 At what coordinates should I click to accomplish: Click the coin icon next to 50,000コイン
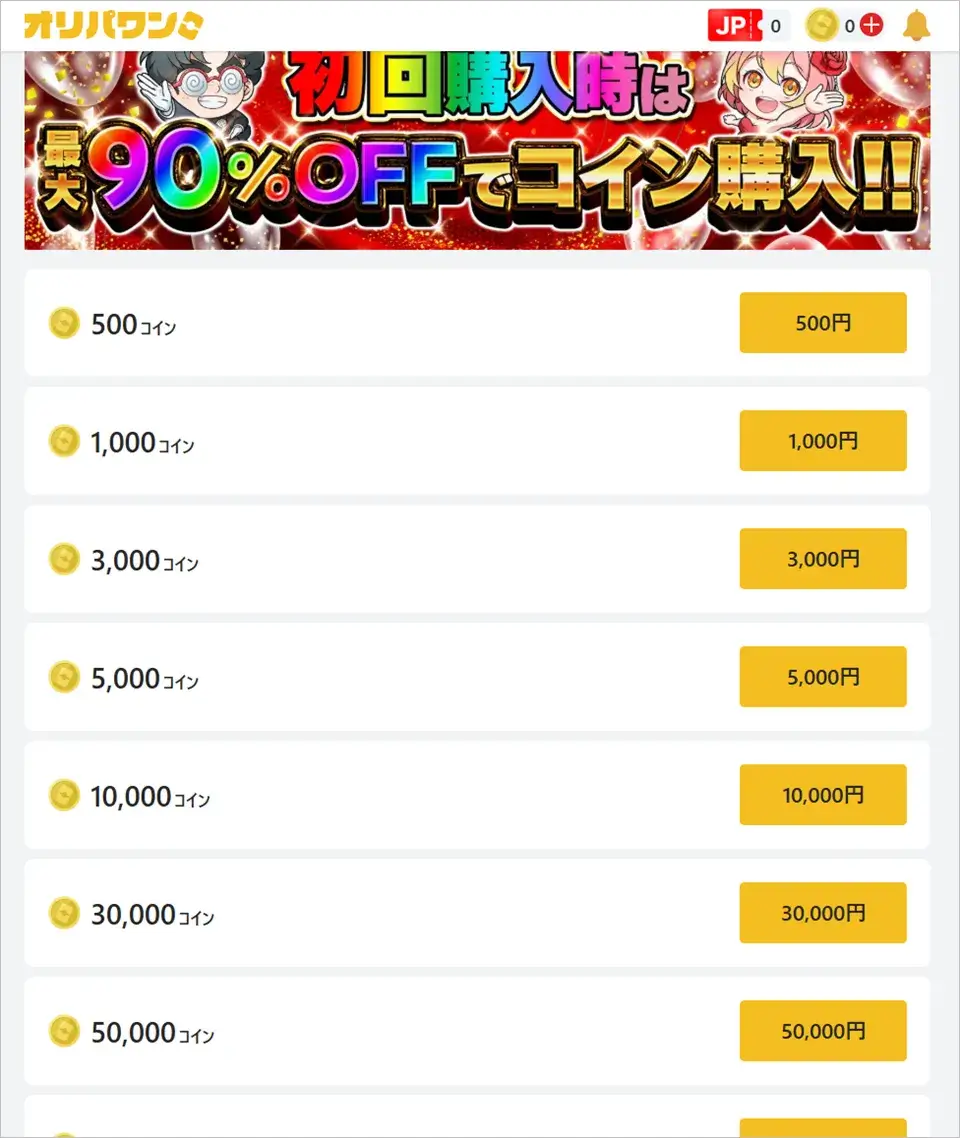[64, 1030]
